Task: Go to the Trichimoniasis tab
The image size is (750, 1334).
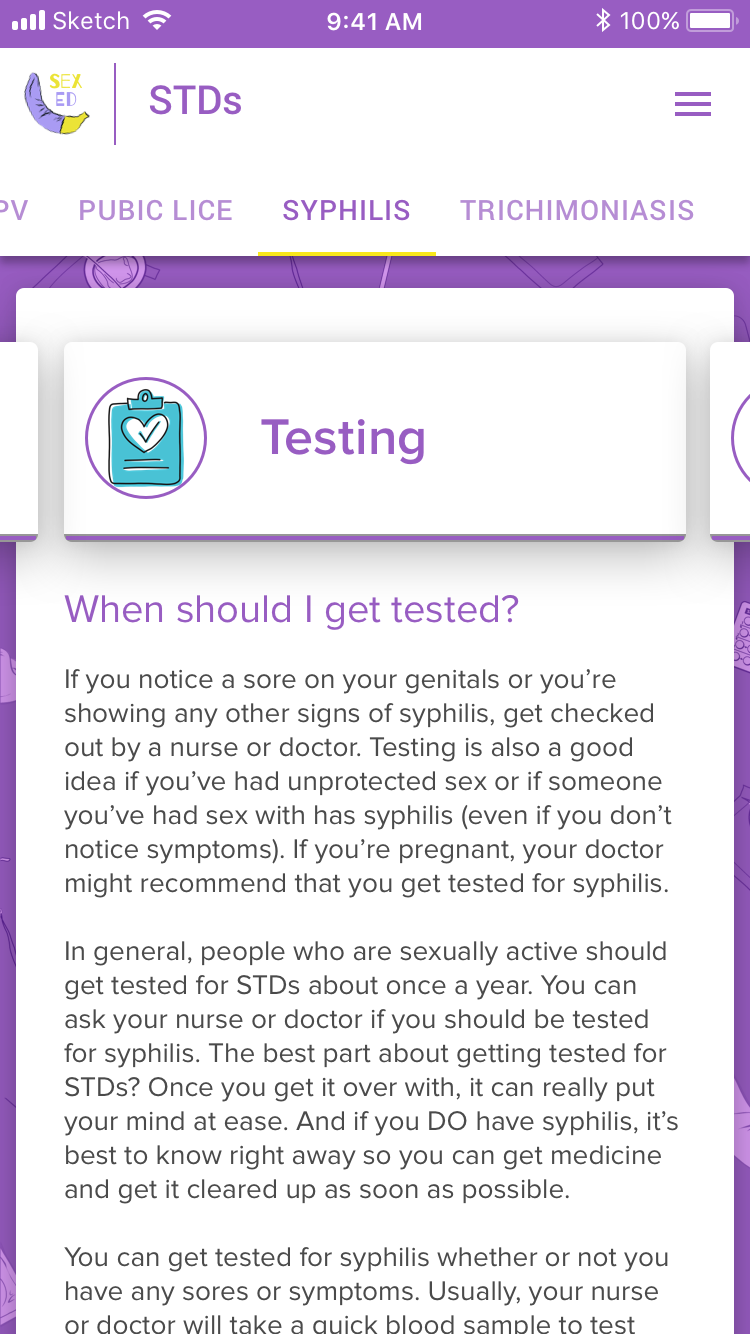Action: coord(577,211)
